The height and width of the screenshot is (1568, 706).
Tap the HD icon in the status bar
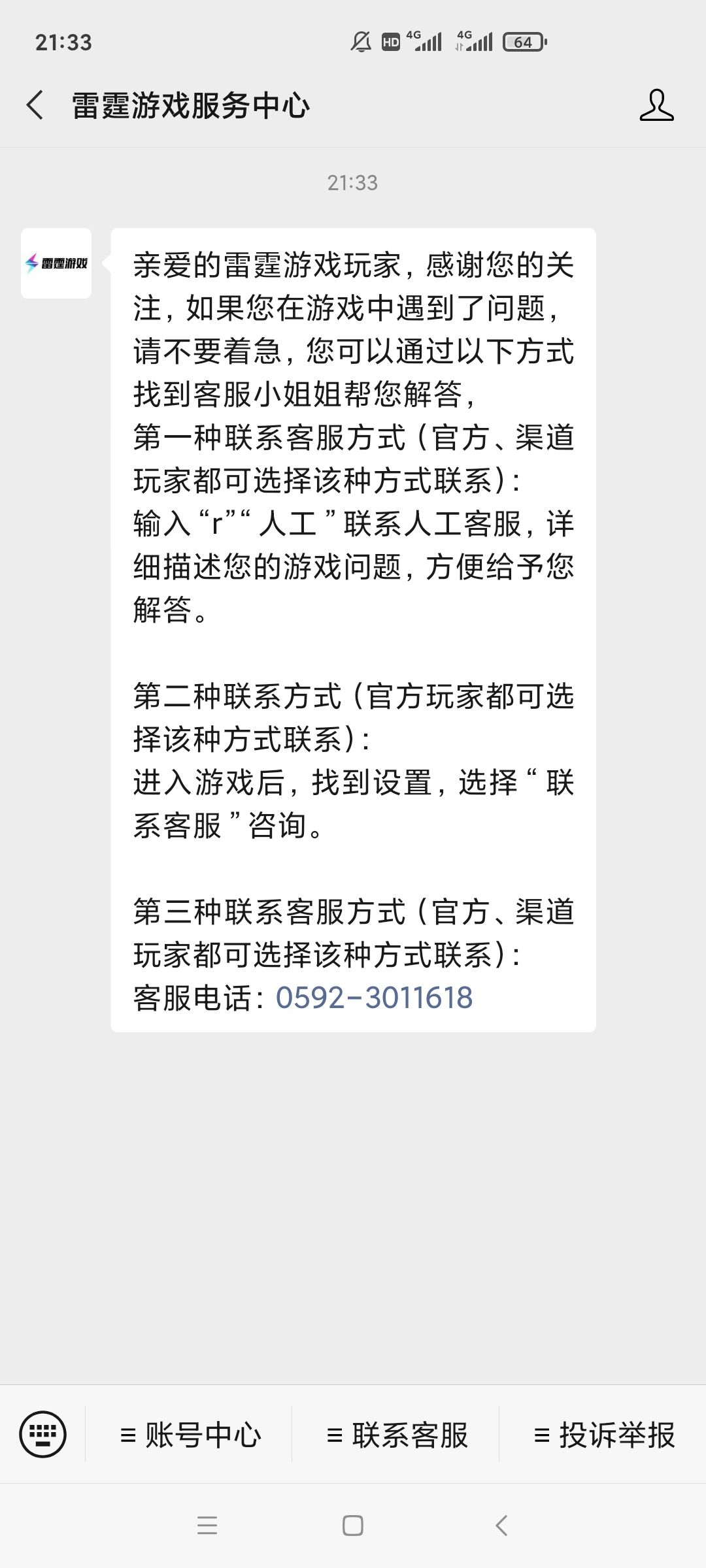[390, 41]
